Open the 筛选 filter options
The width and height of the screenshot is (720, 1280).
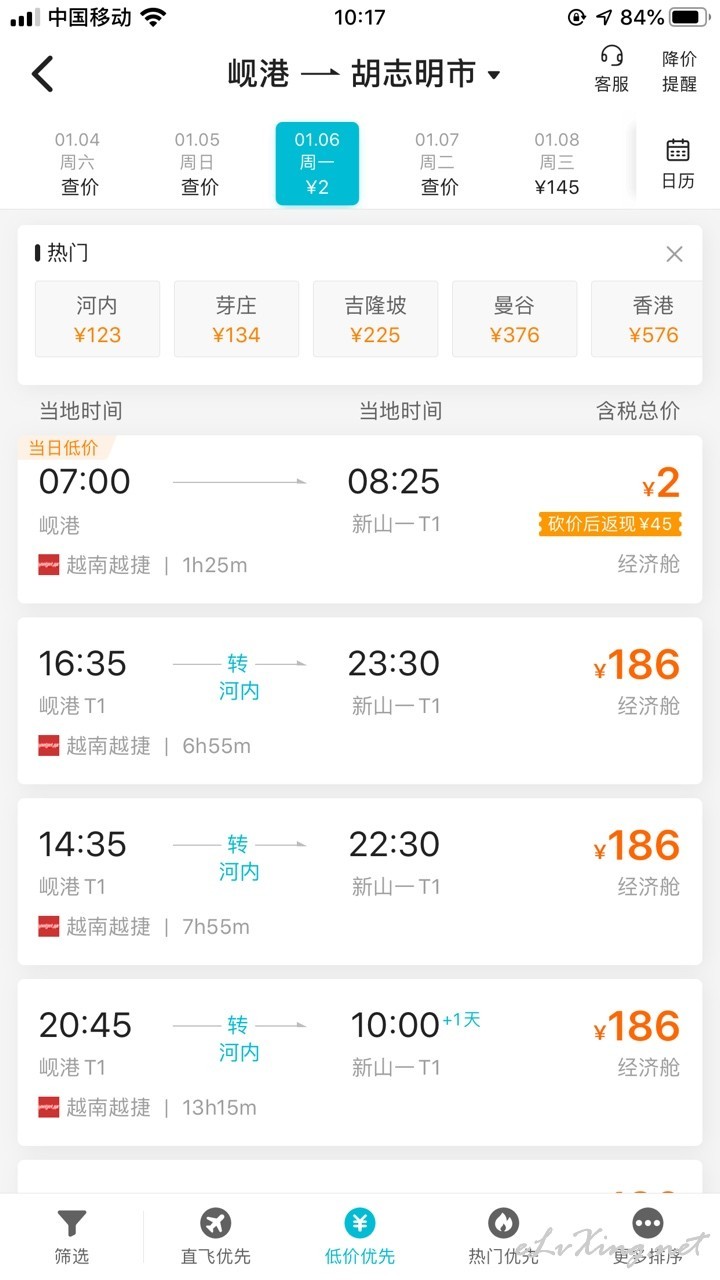click(x=72, y=1237)
